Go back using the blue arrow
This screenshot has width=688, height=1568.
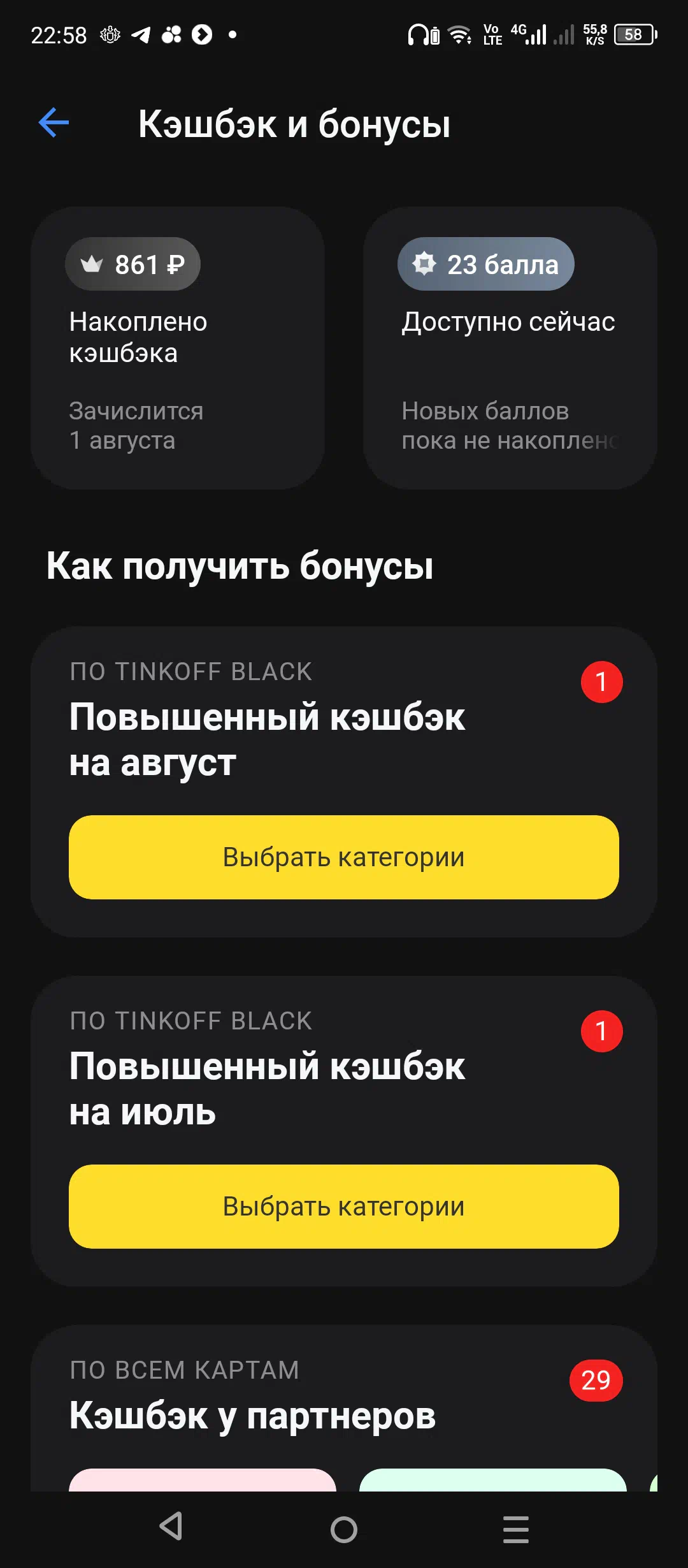(x=54, y=122)
